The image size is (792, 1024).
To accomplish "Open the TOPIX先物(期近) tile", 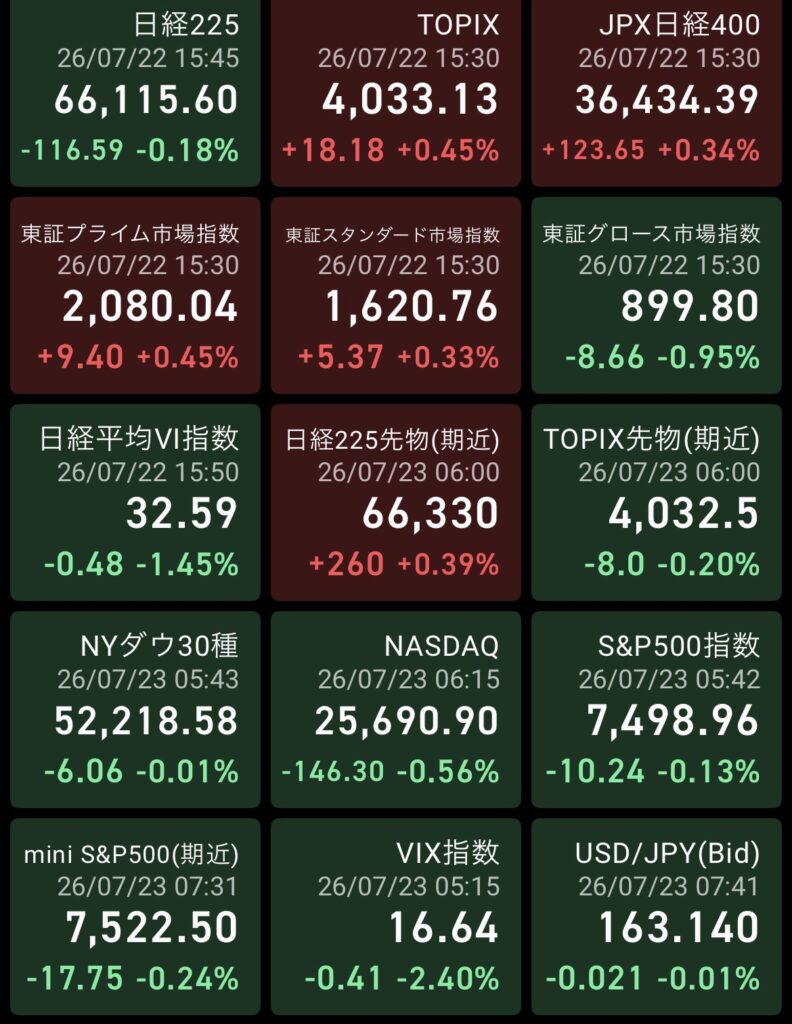I will pyautogui.click(x=656, y=502).
